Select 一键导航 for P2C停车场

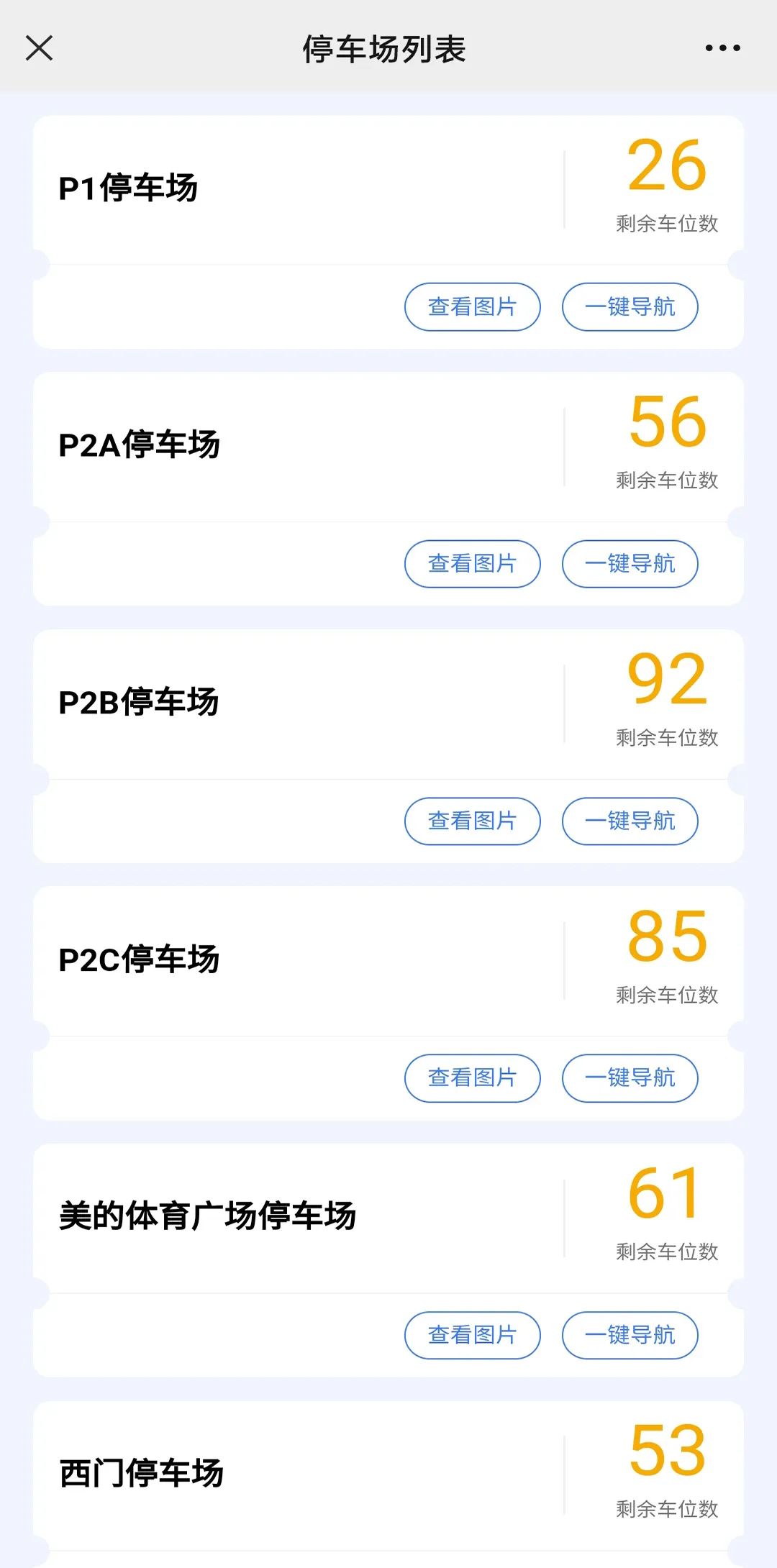click(630, 1077)
